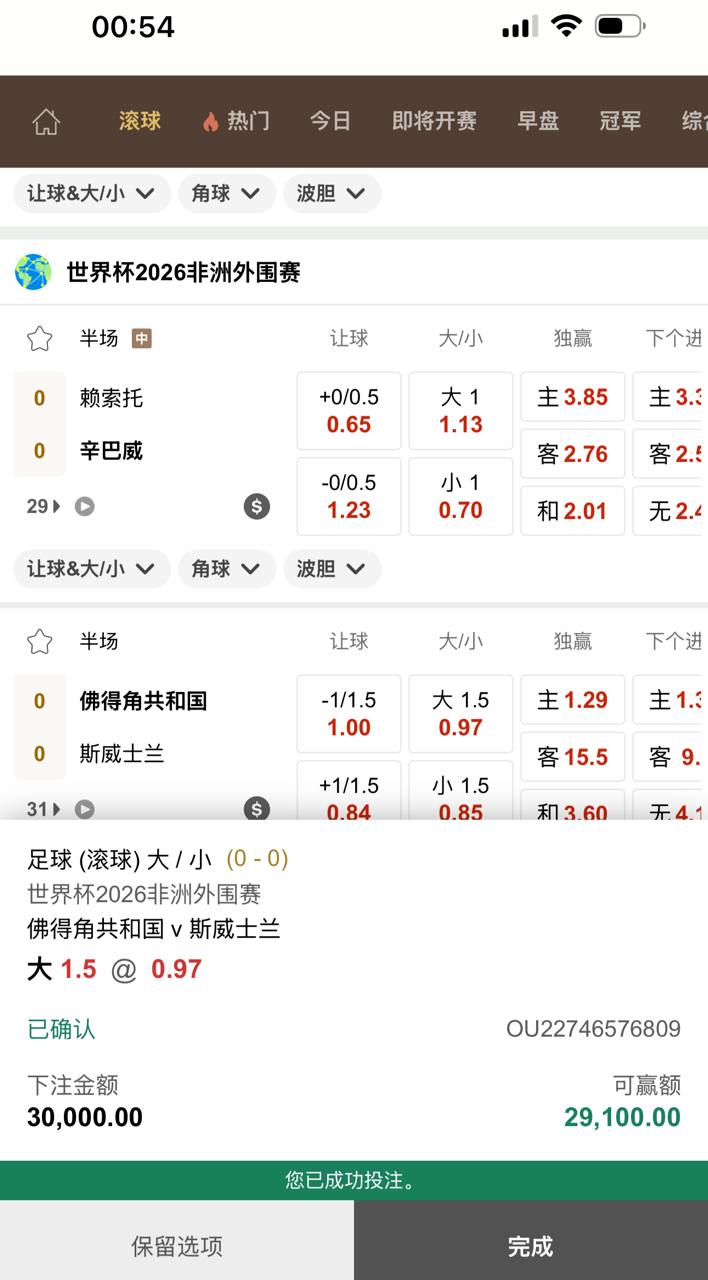Pick handicap +0/0.5 at 0.65
The height and width of the screenshot is (1280, 708).
pos(349,411)
